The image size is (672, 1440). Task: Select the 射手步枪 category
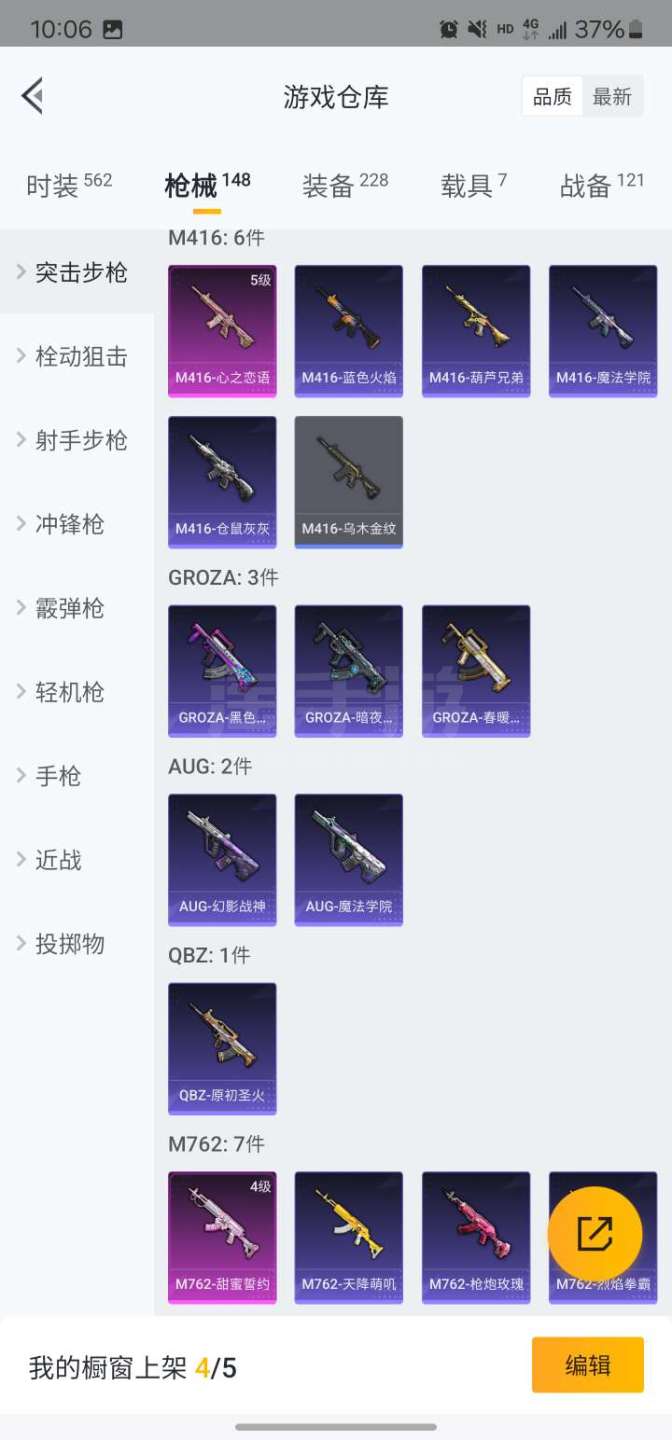80,440
